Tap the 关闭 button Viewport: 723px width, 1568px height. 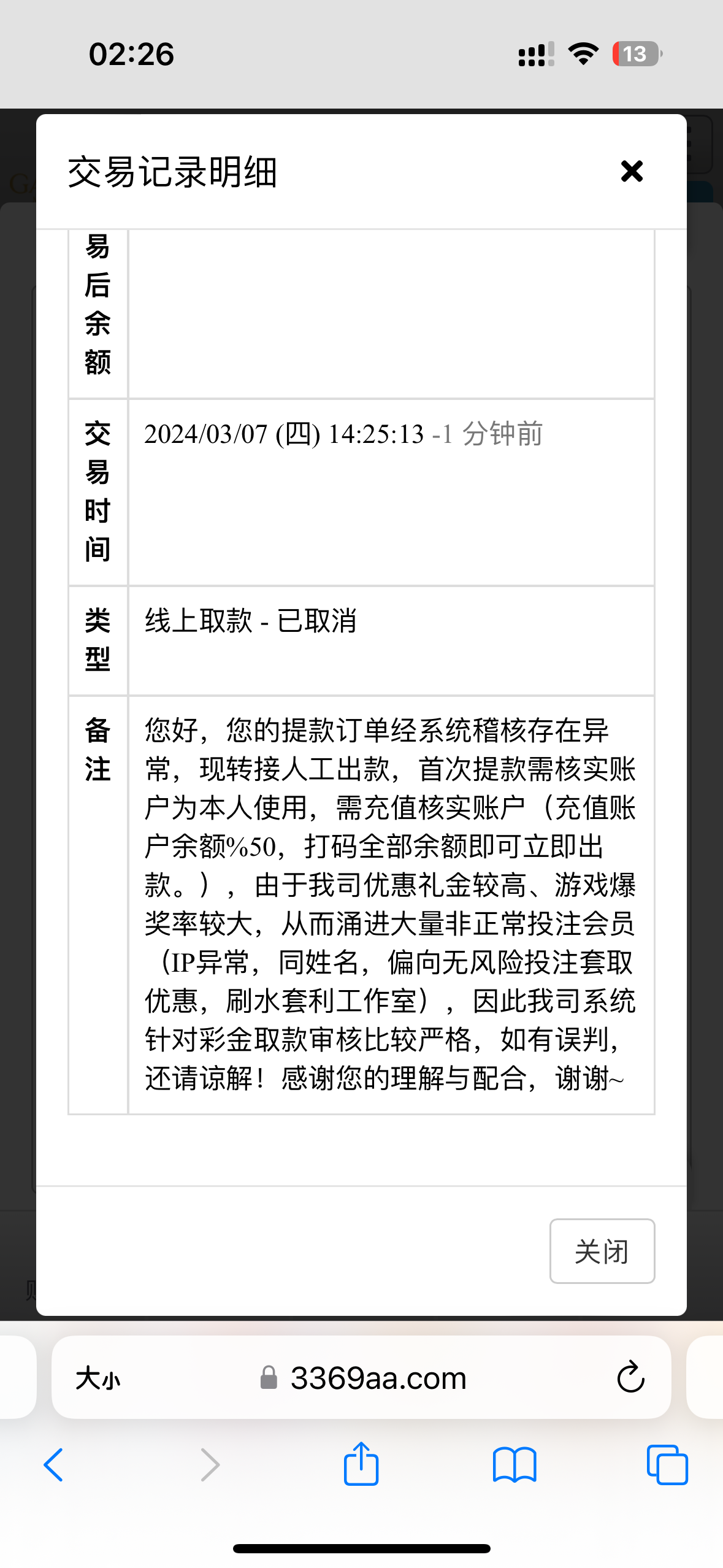pyautogui.click(x=602, y=1251)
